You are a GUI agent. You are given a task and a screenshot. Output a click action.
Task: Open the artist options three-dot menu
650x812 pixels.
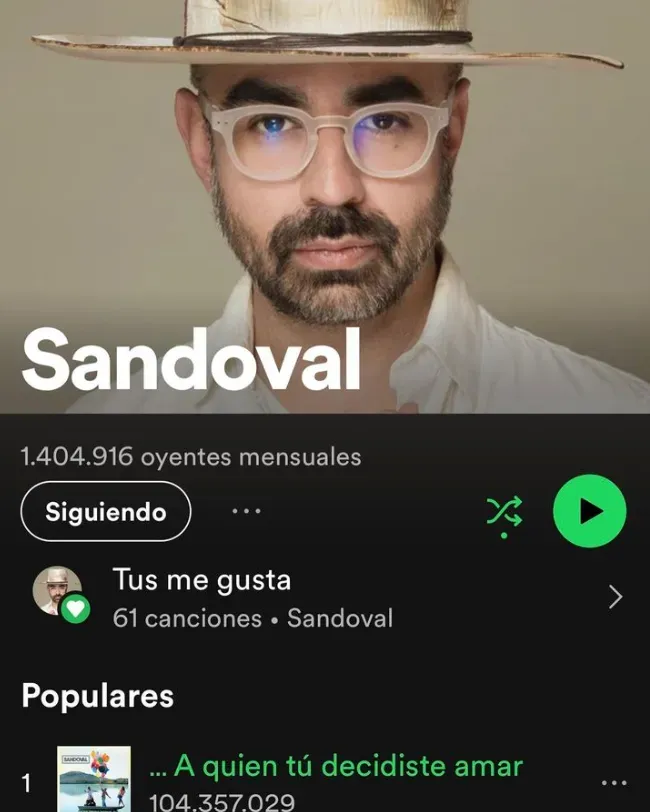click(246, 511)
